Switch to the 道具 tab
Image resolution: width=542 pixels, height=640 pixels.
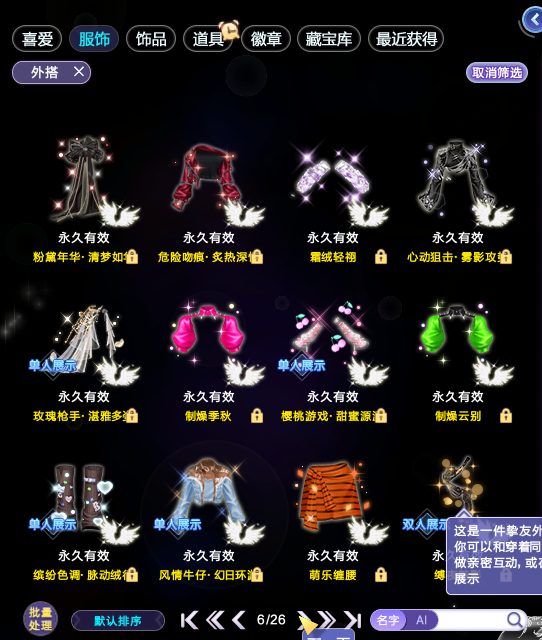coord(208,39)
